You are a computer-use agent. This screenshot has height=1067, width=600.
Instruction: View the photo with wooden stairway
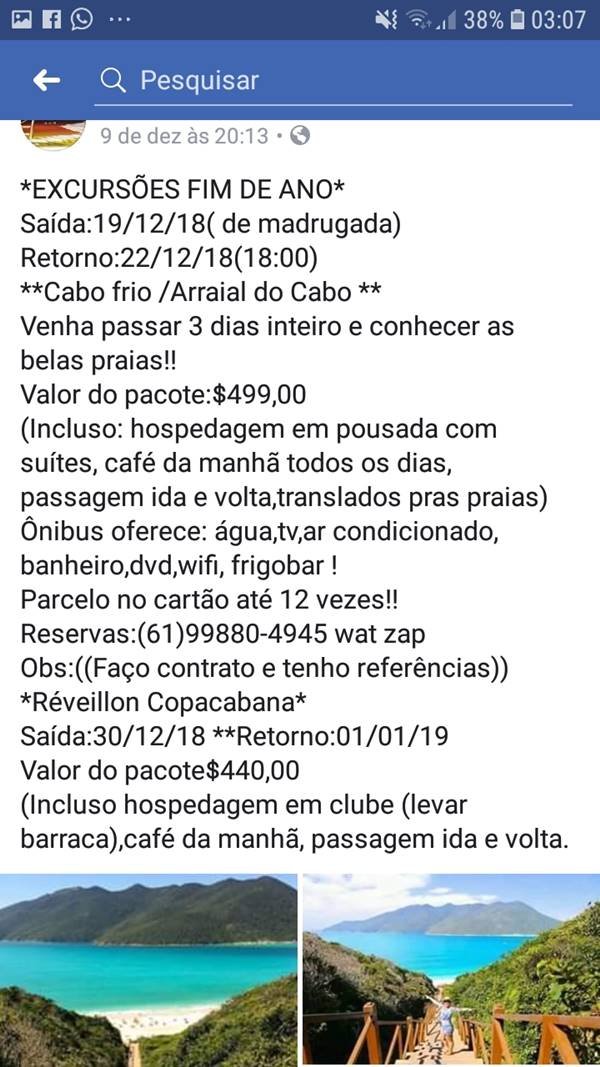(x=451, y=970)
